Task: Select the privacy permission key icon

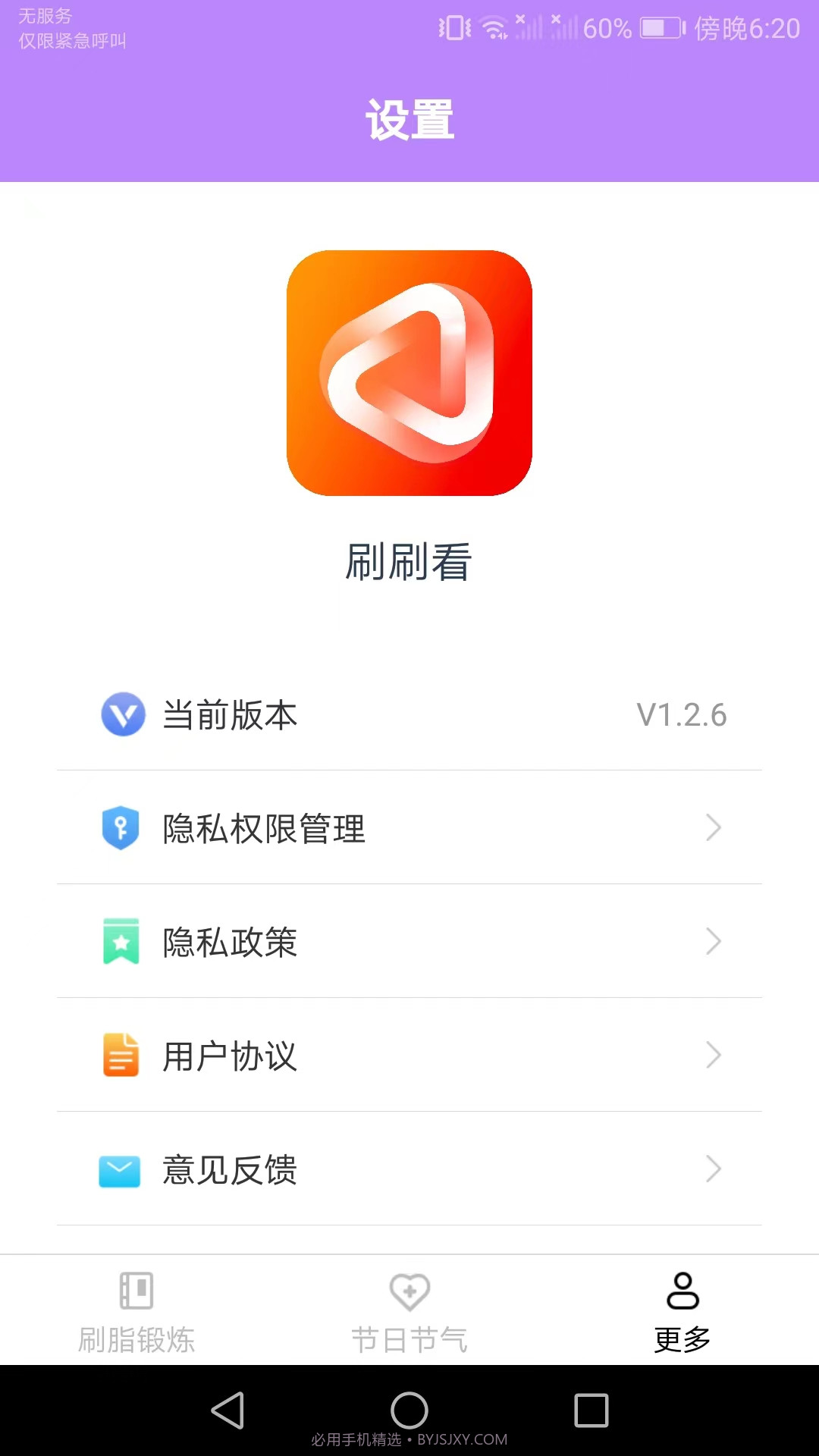Action: pos(121,828)
